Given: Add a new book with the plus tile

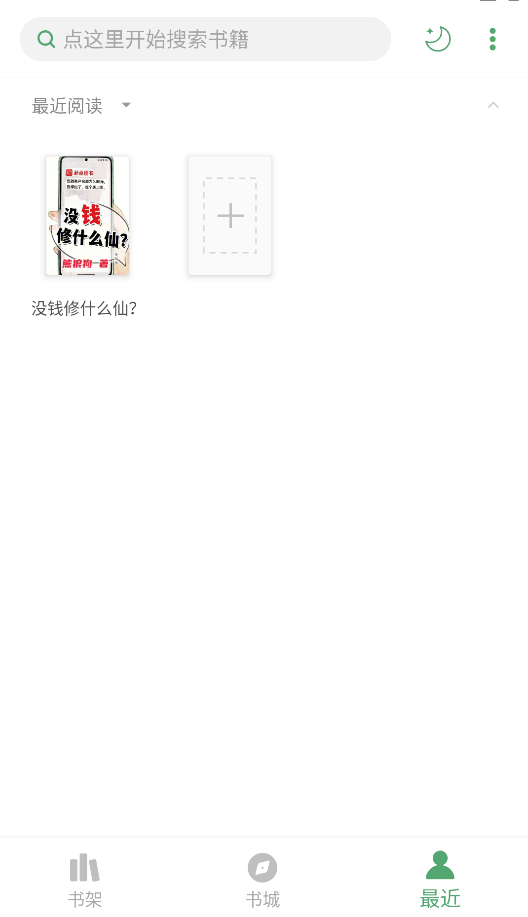Looking at the screenshot, I should [x=230, y=216].
